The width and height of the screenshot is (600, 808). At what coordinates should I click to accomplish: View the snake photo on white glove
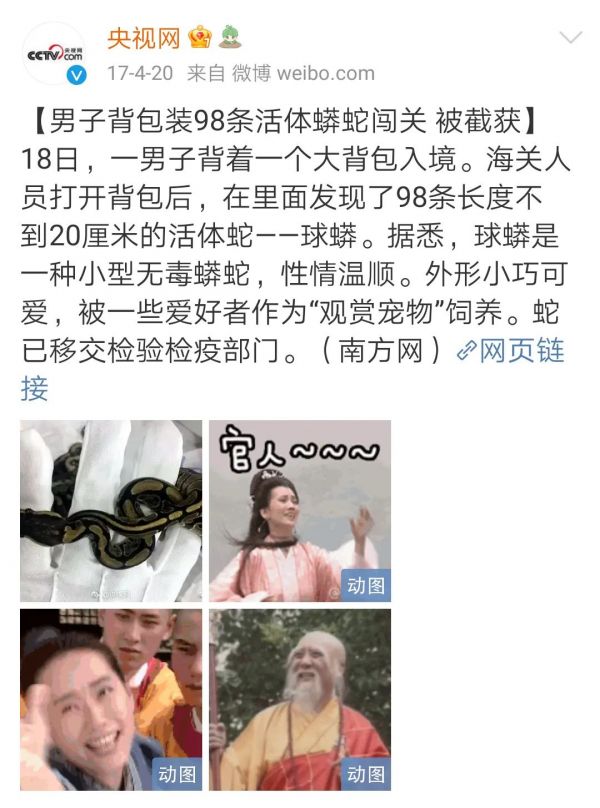click(x=110, y=511)
